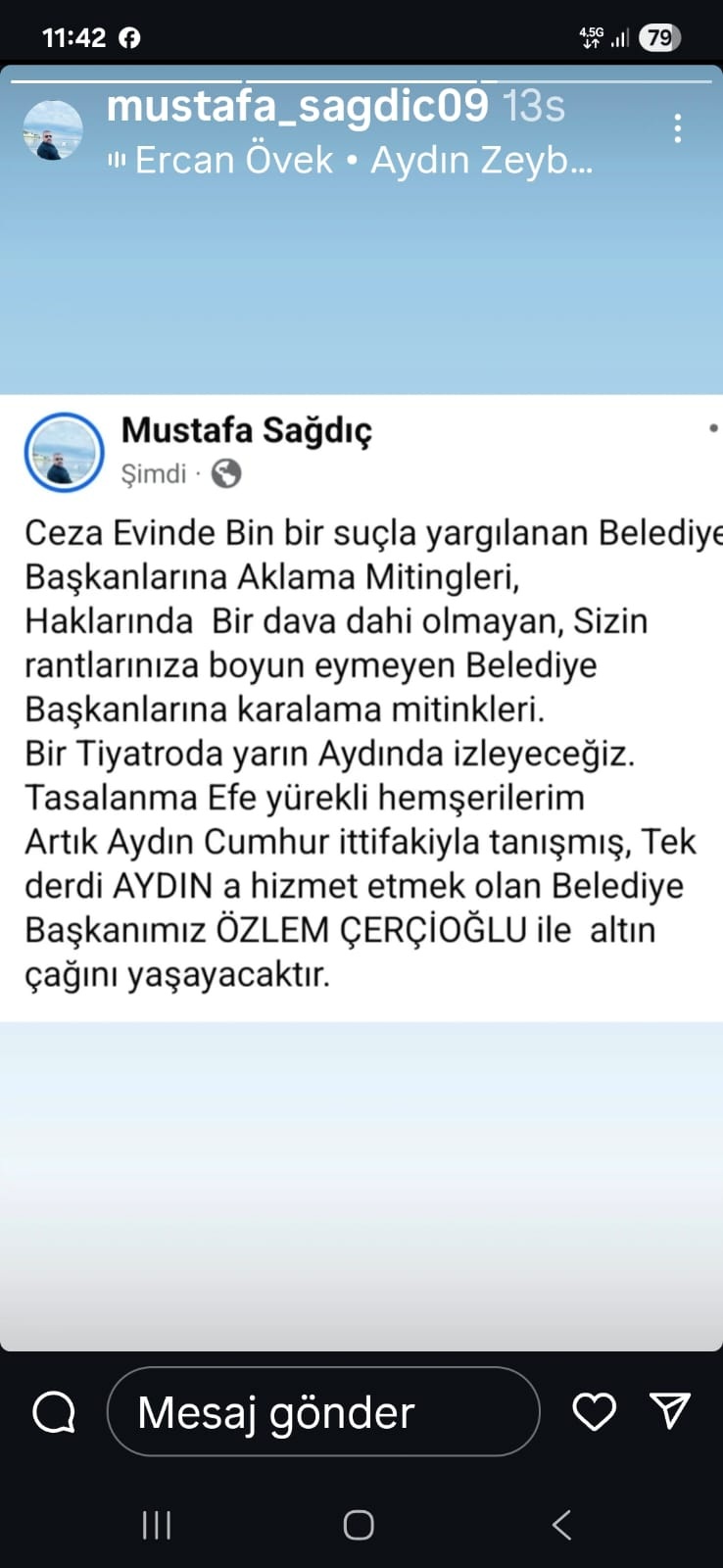Go to home screen via navigation bar

(x=359, y=1525)
